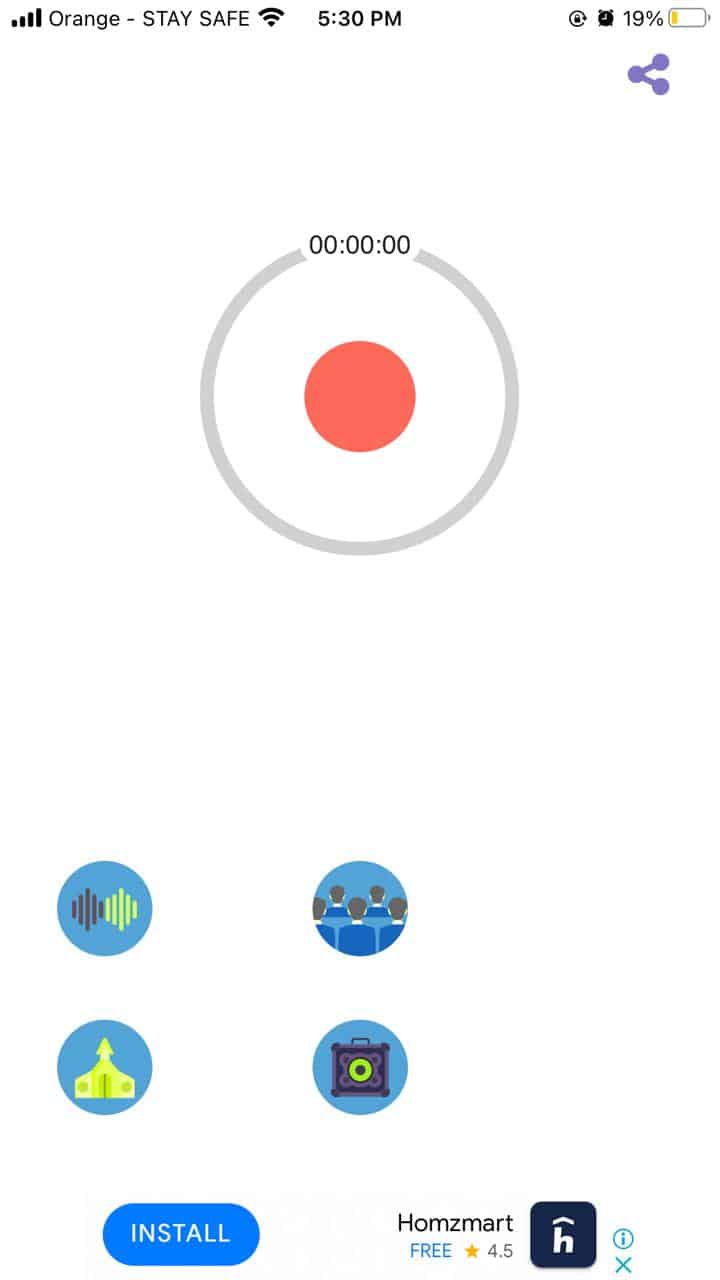Choose the speaker amplifier effect
The image size is (720, 1280).
coord(360,1067)
